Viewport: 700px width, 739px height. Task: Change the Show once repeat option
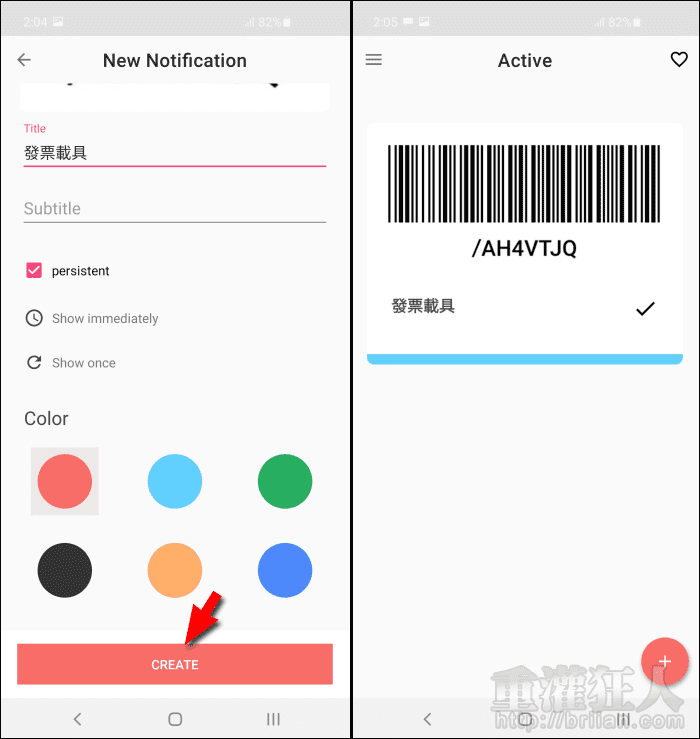click(x=83, y=363)
